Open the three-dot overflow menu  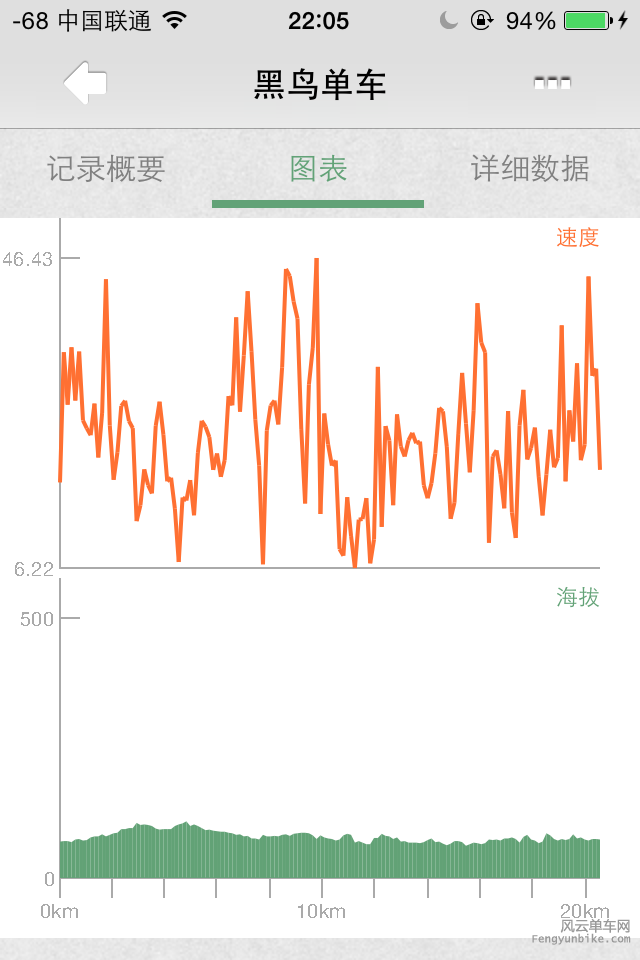click(552, 83)
